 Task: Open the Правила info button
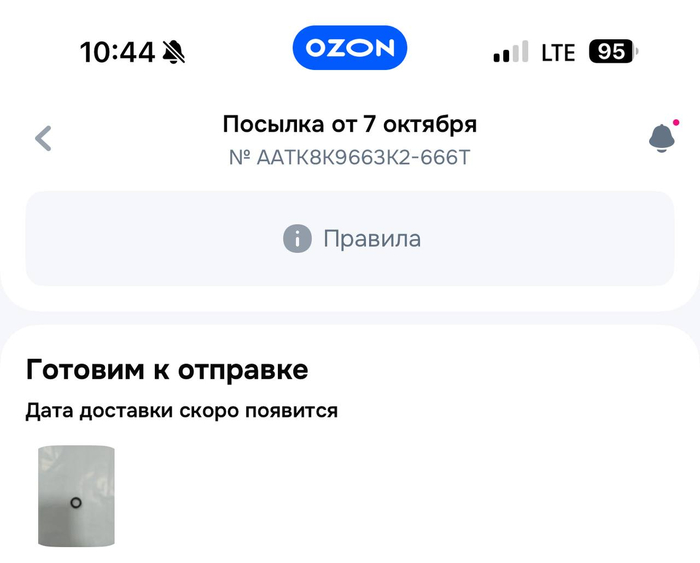coord(350,239)
